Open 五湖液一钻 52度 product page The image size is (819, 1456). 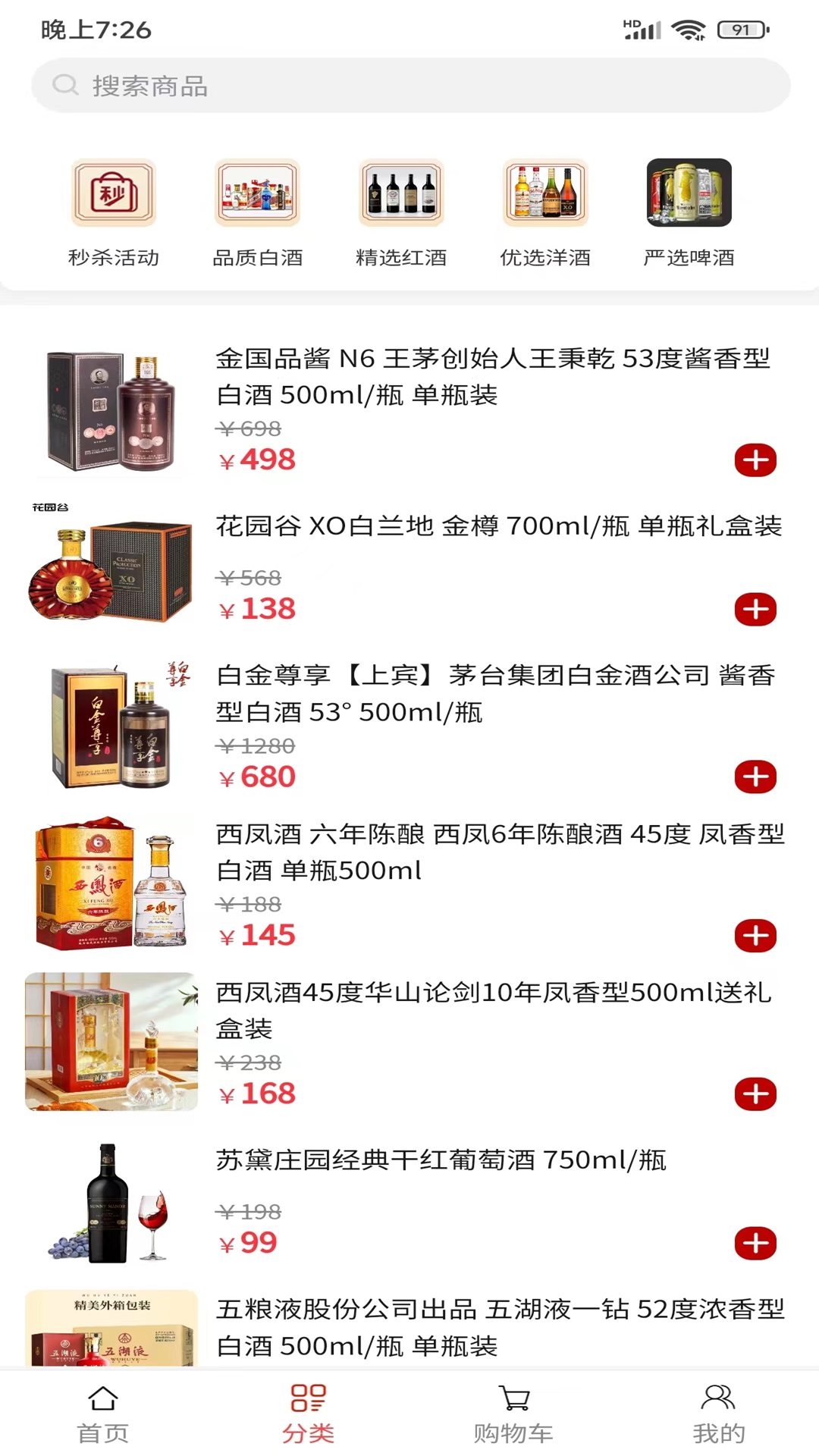(499, 1327)
